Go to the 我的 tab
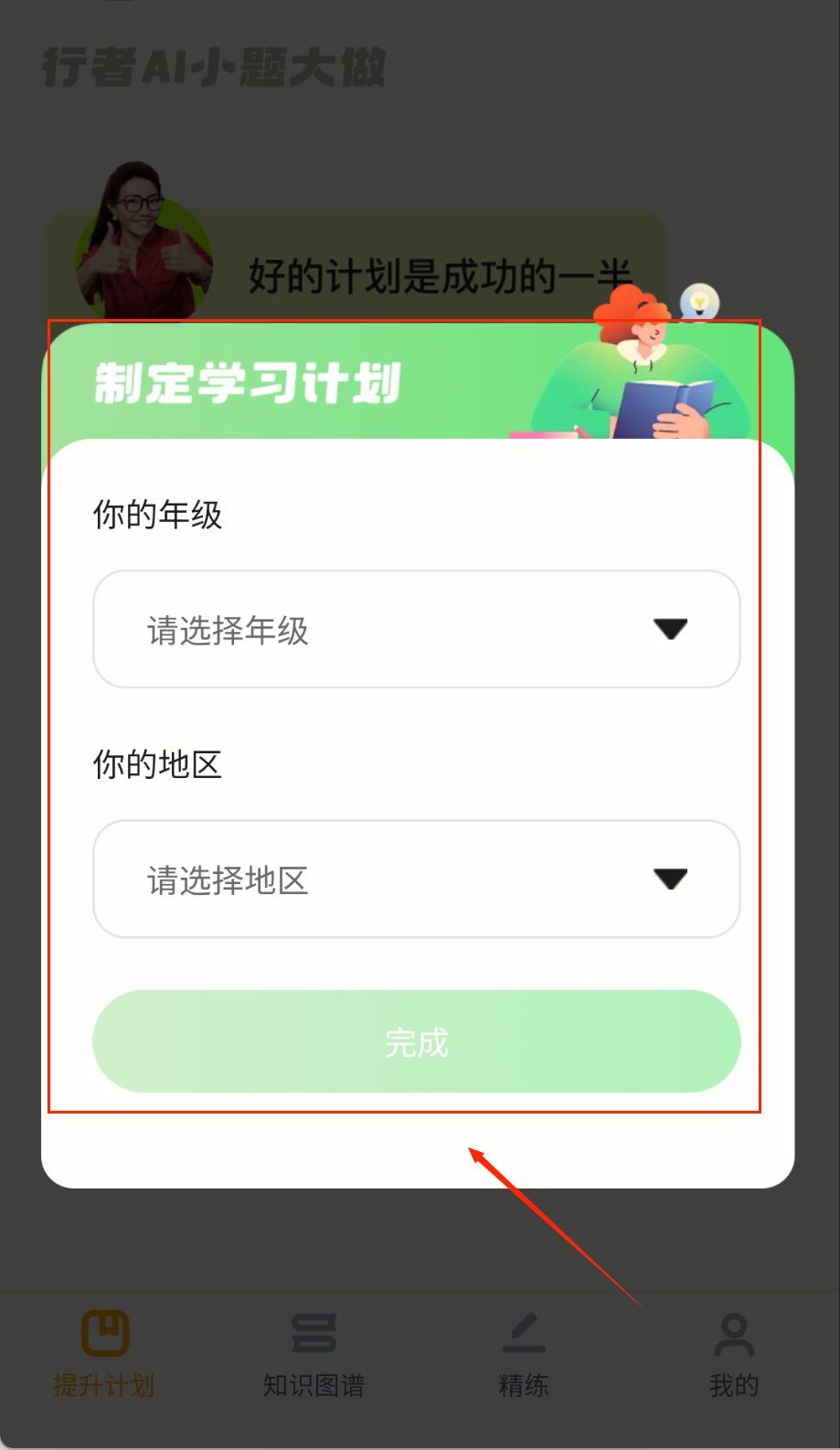The image size is (840, 1450). pos(734,1353)
